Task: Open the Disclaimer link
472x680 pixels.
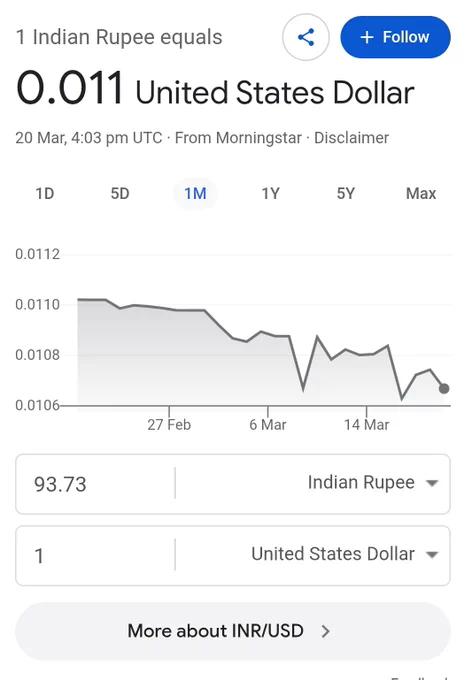Action: [351, 138]
